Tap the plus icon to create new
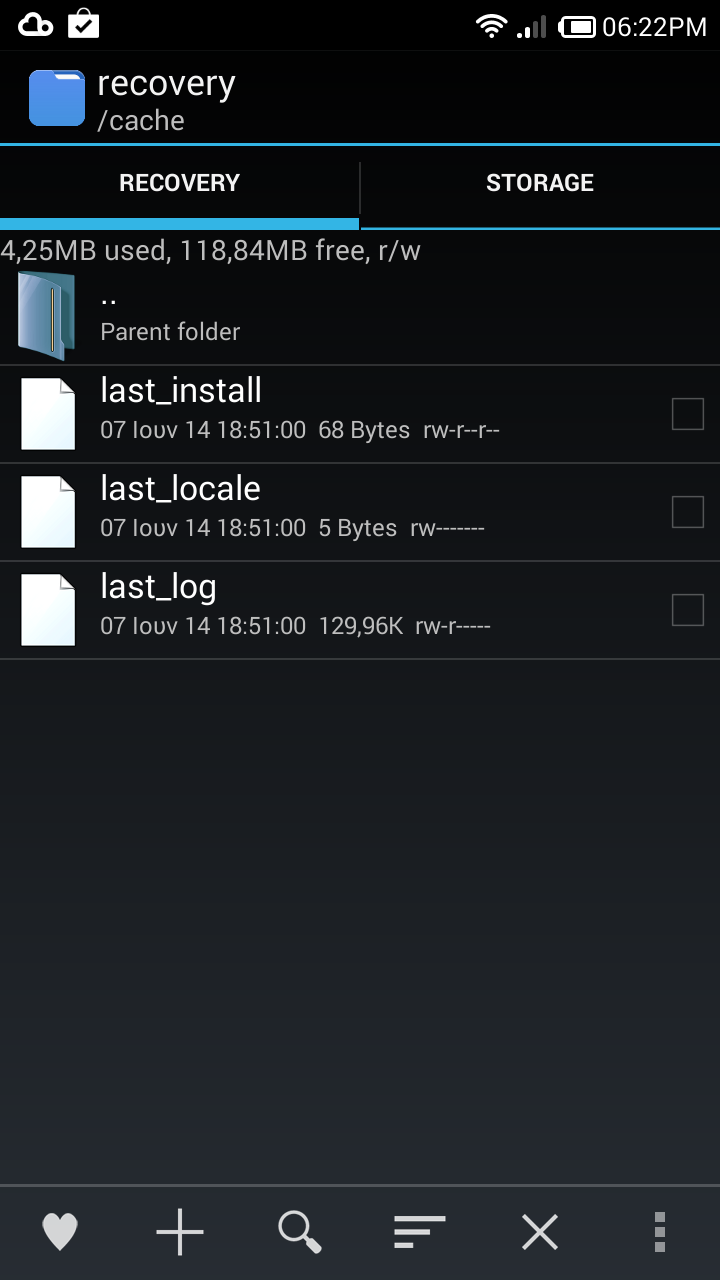The image size is (720, 1280). pyautogui.click(x=180, y=1232)
